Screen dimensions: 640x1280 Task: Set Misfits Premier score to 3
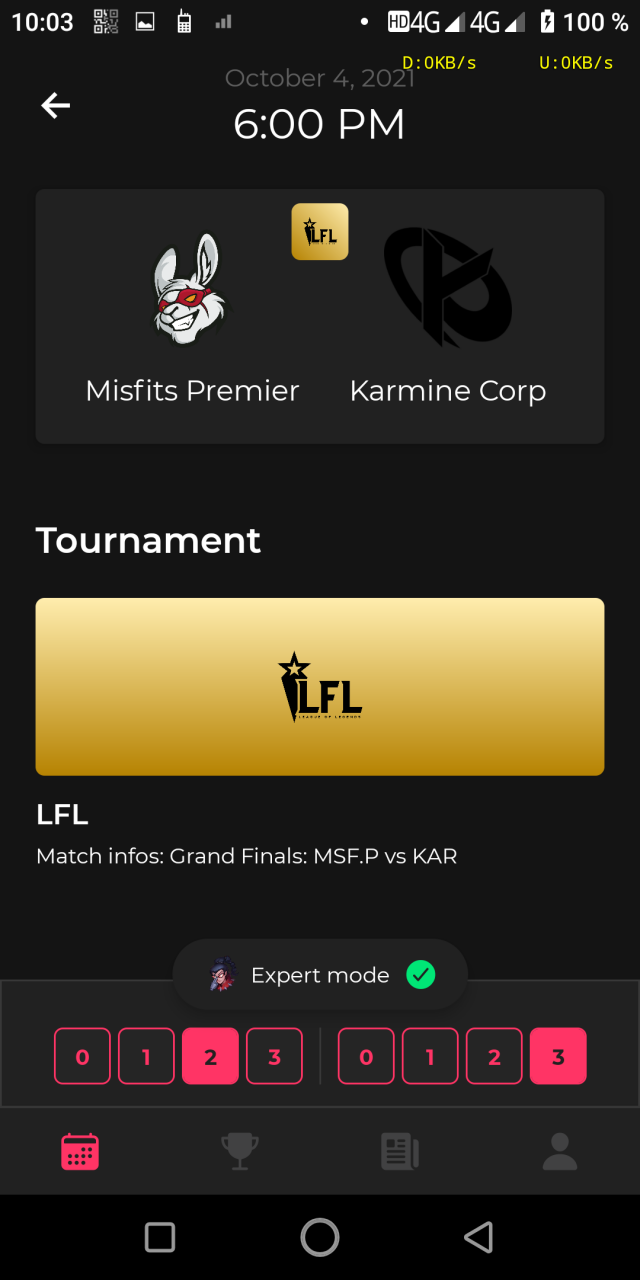click(274, 1056)
